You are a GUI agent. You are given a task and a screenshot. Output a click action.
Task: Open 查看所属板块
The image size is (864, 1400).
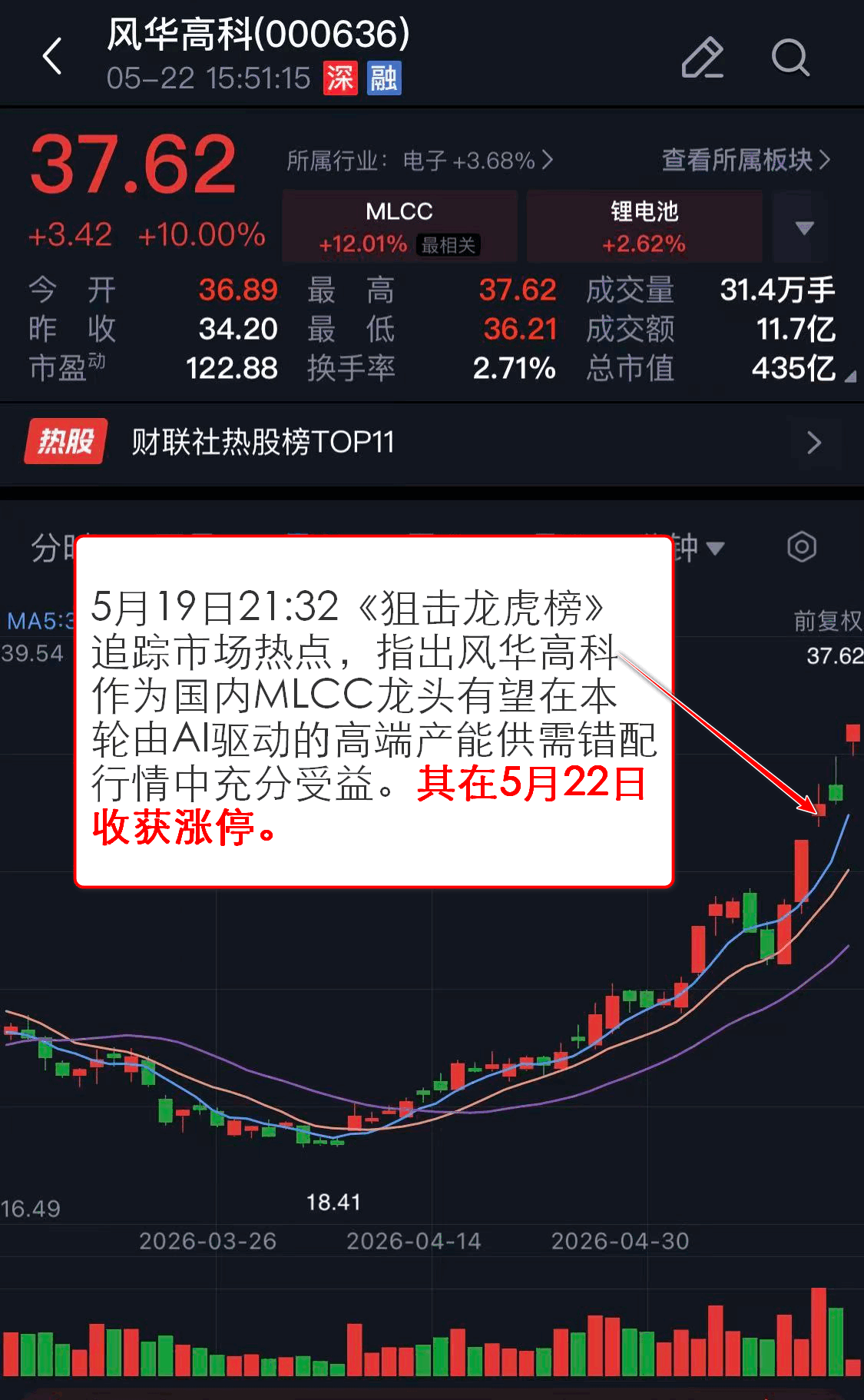746,160
